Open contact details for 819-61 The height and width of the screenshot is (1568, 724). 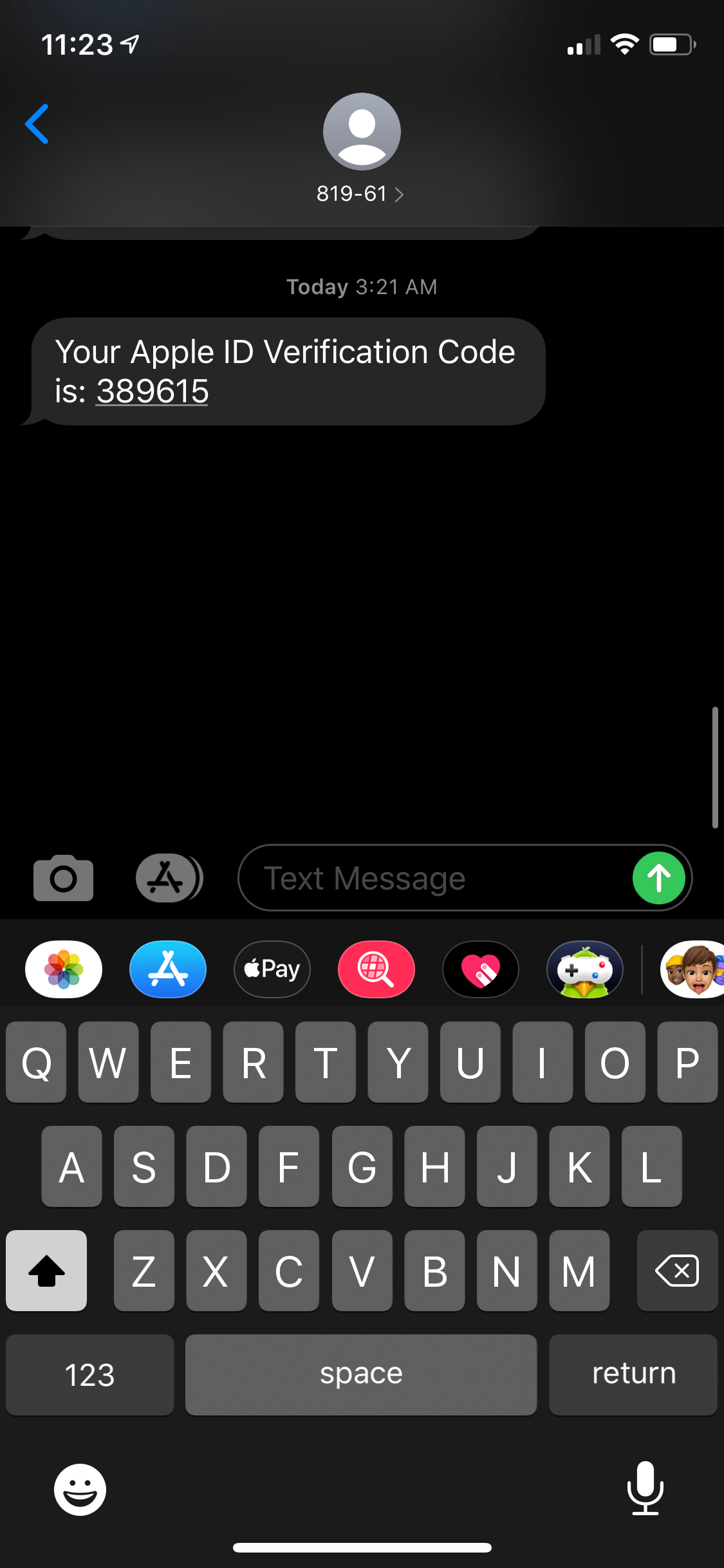(x=361, y=149)
